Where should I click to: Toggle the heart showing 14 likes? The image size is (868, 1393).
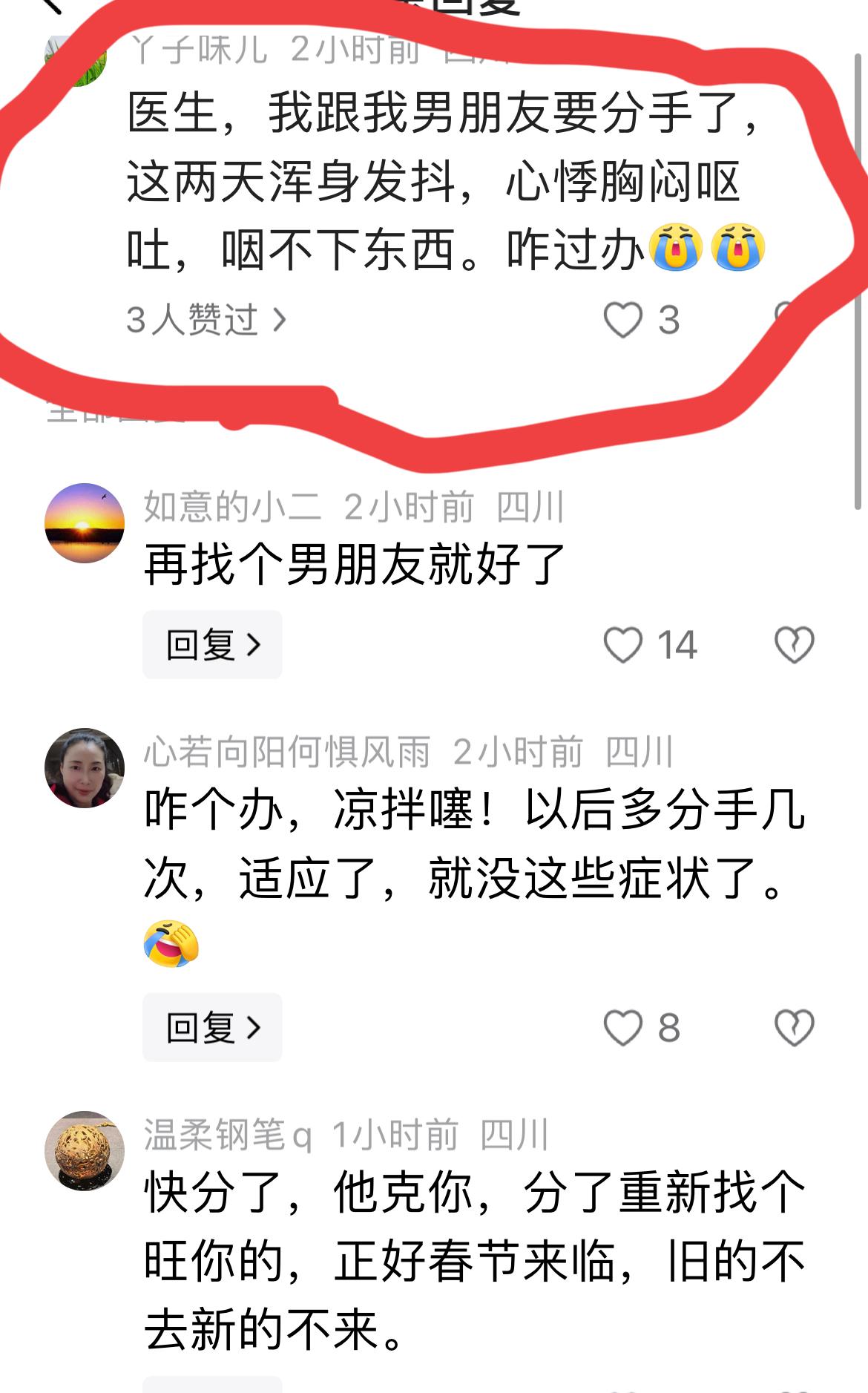625,645
